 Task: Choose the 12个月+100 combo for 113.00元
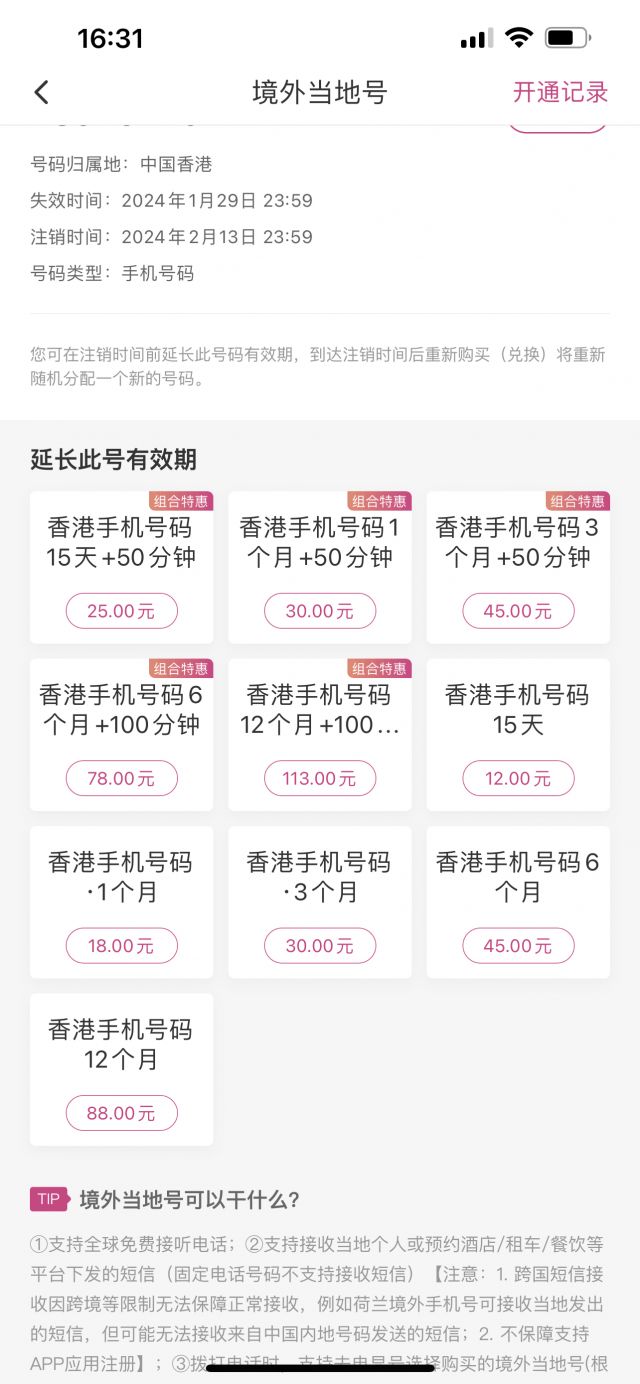coord(320,735)
